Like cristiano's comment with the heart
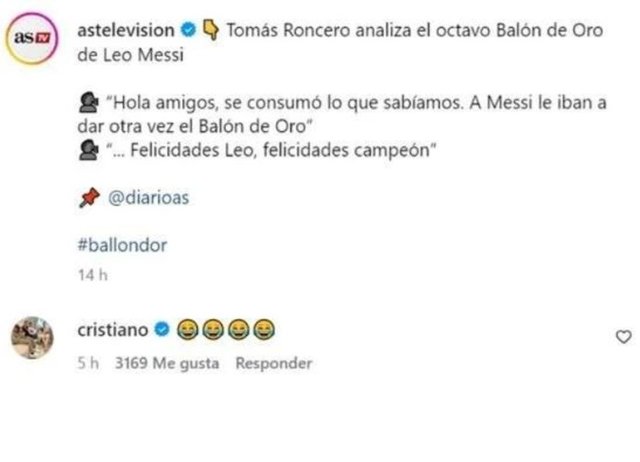 coord(623,337)
